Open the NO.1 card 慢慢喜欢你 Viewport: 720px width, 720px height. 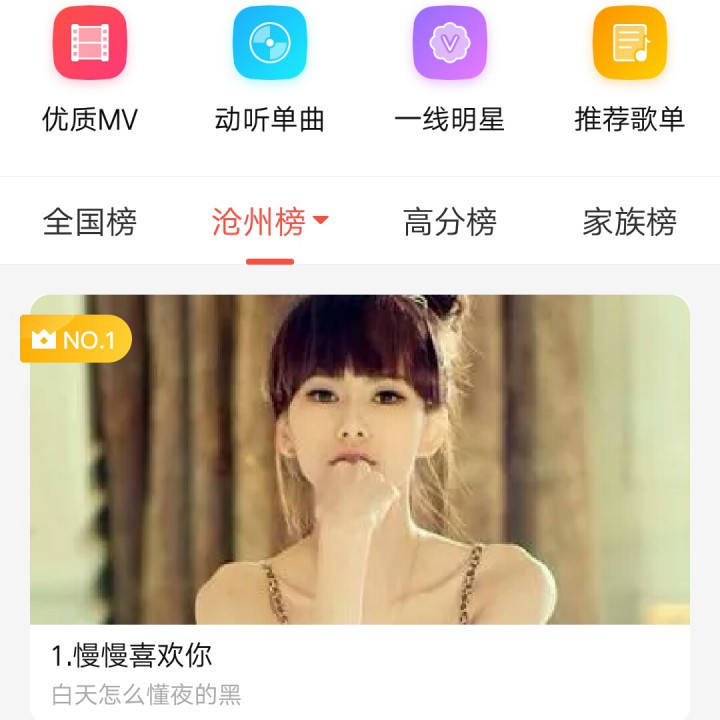360,460
